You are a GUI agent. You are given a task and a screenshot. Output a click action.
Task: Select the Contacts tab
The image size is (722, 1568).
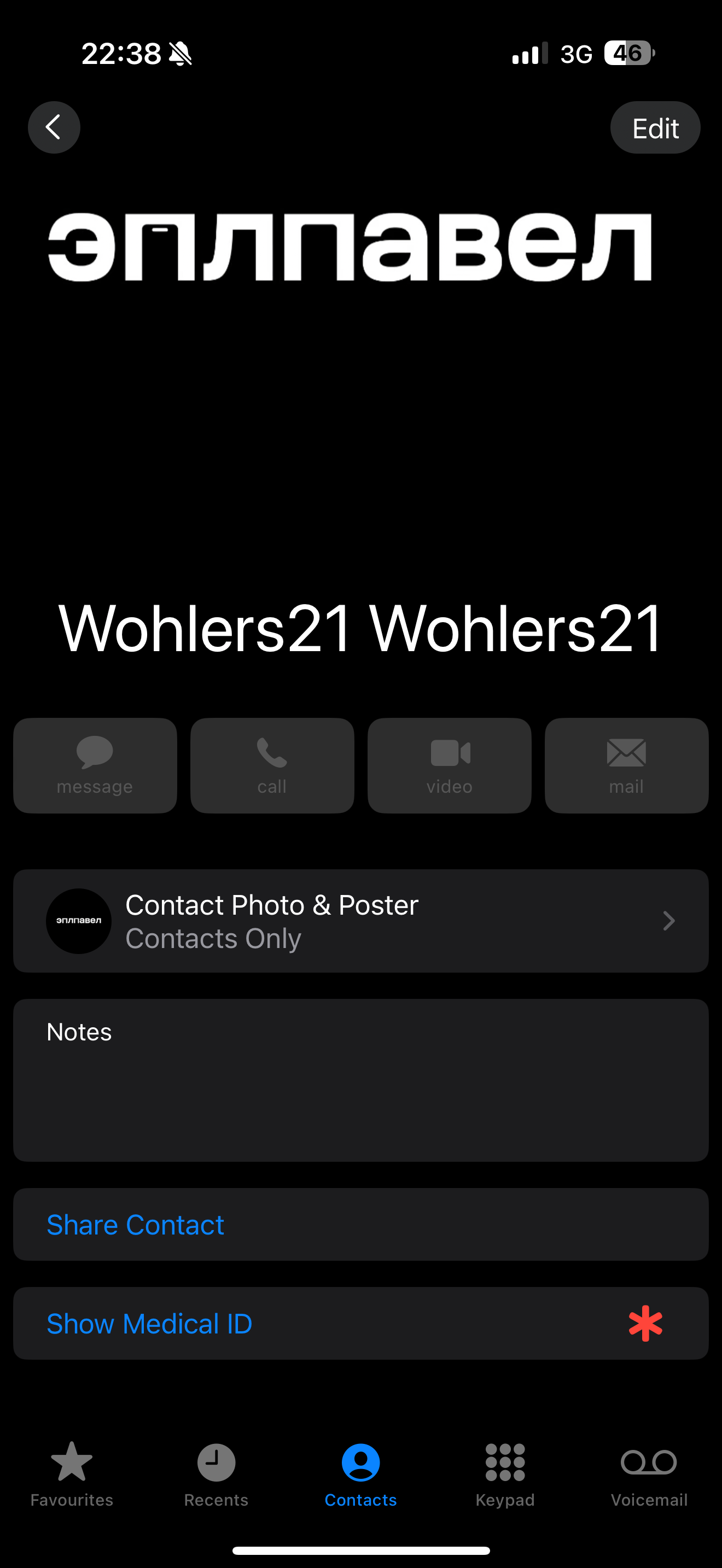(x=360, y=1473)
